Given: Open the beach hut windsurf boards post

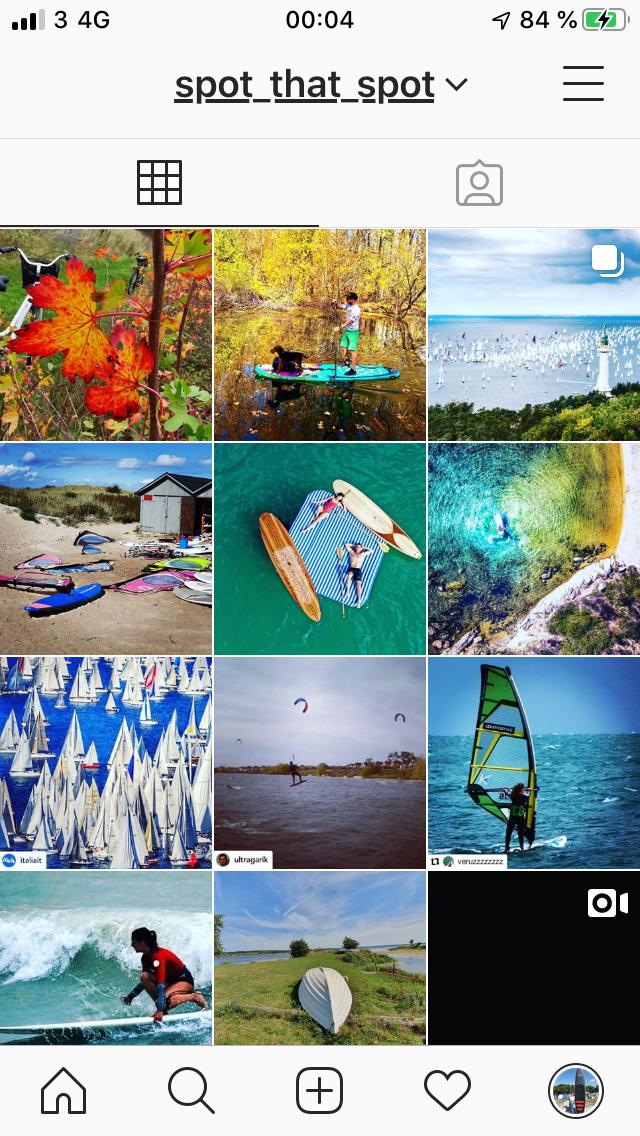Looking at the screenshot, I should (x=106, y=549).
